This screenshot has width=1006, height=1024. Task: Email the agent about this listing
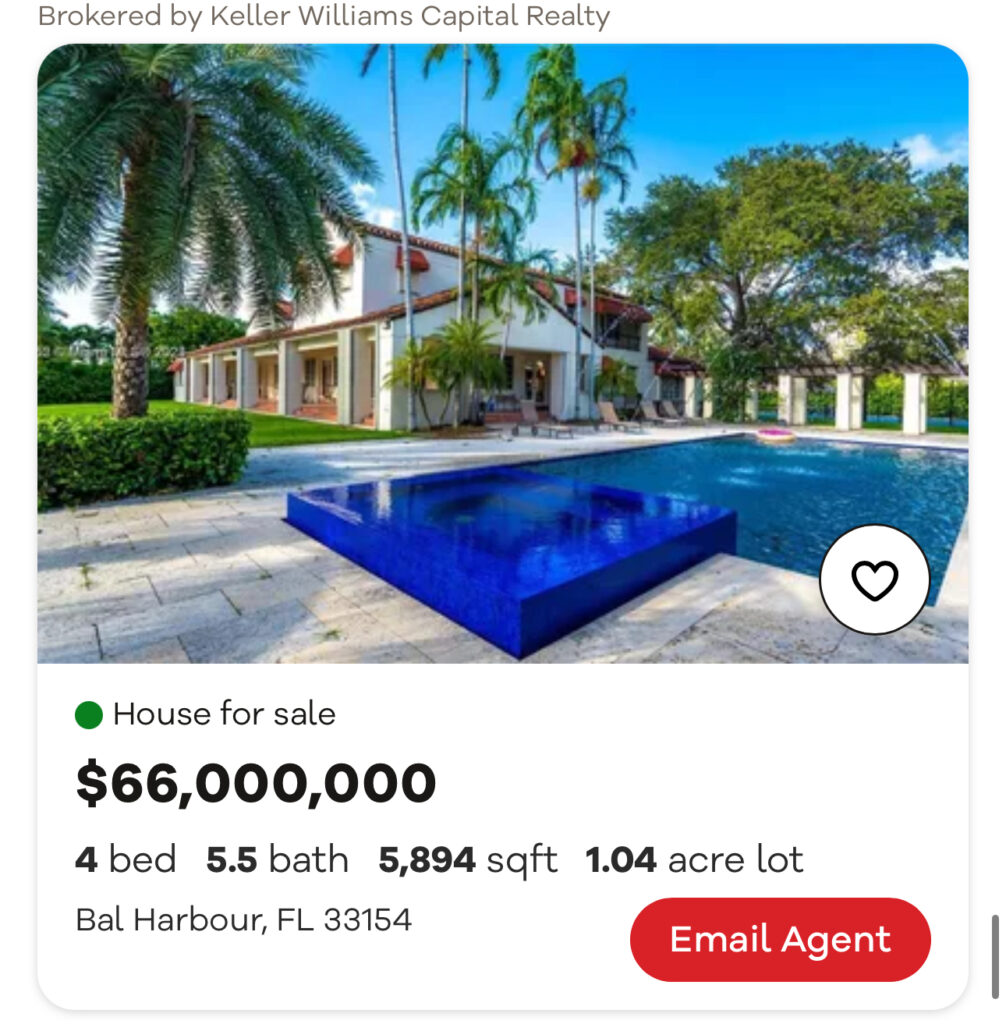[x=780, y=940]
